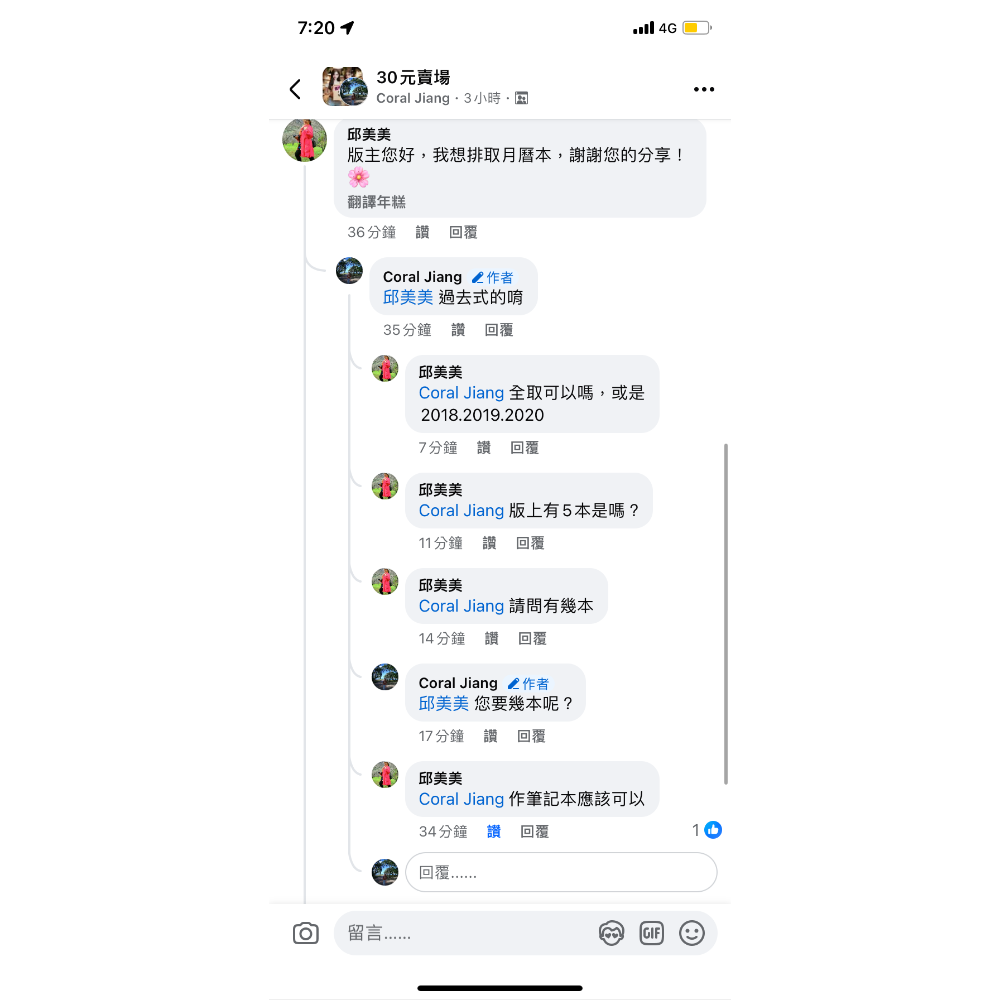
Task: Open the GIF picker
Action: [x=652, y=934]
